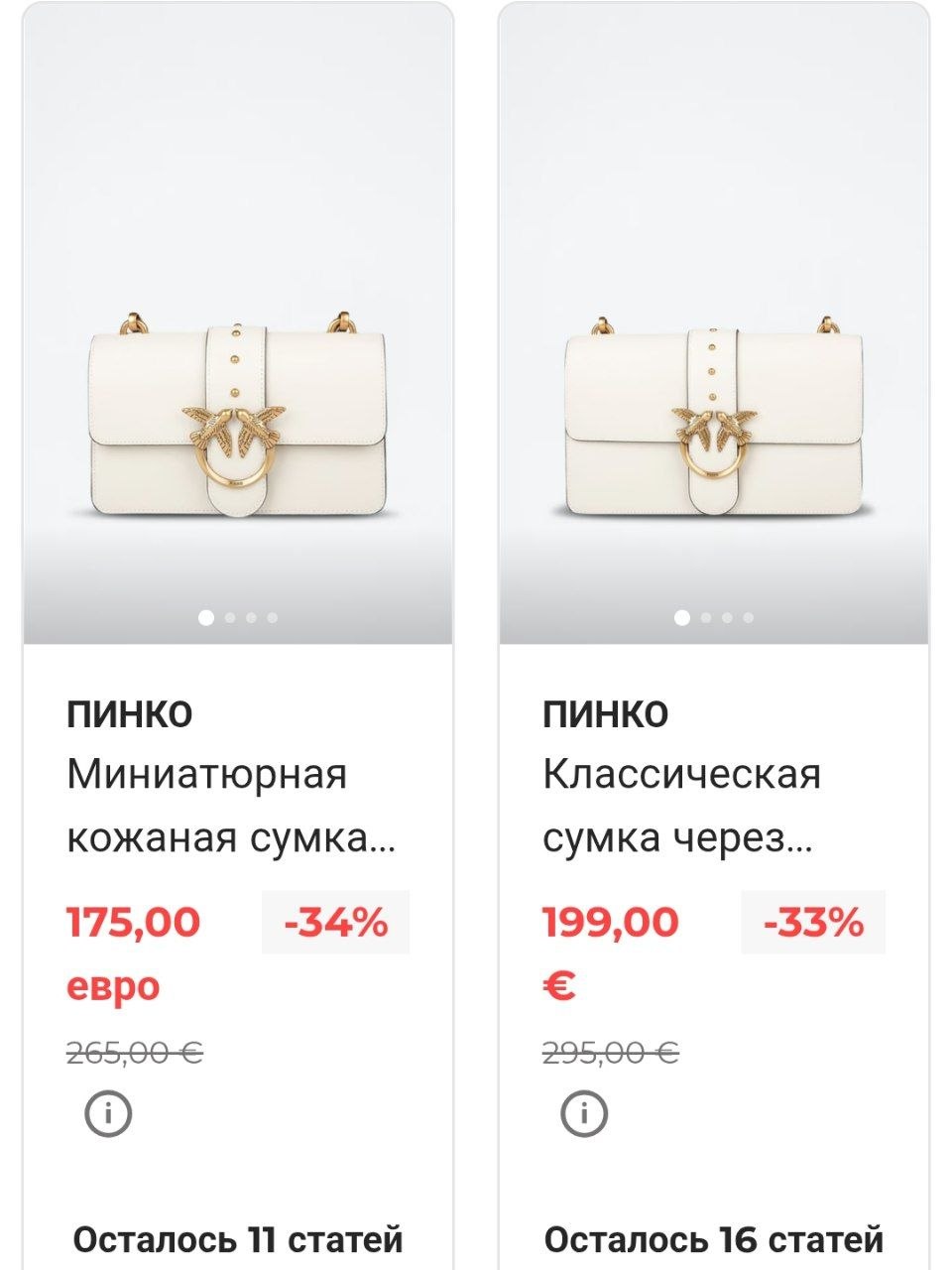952x1270 pixels.
Task: Show price info for the 175,00 евро bag
Action: 108,1113
